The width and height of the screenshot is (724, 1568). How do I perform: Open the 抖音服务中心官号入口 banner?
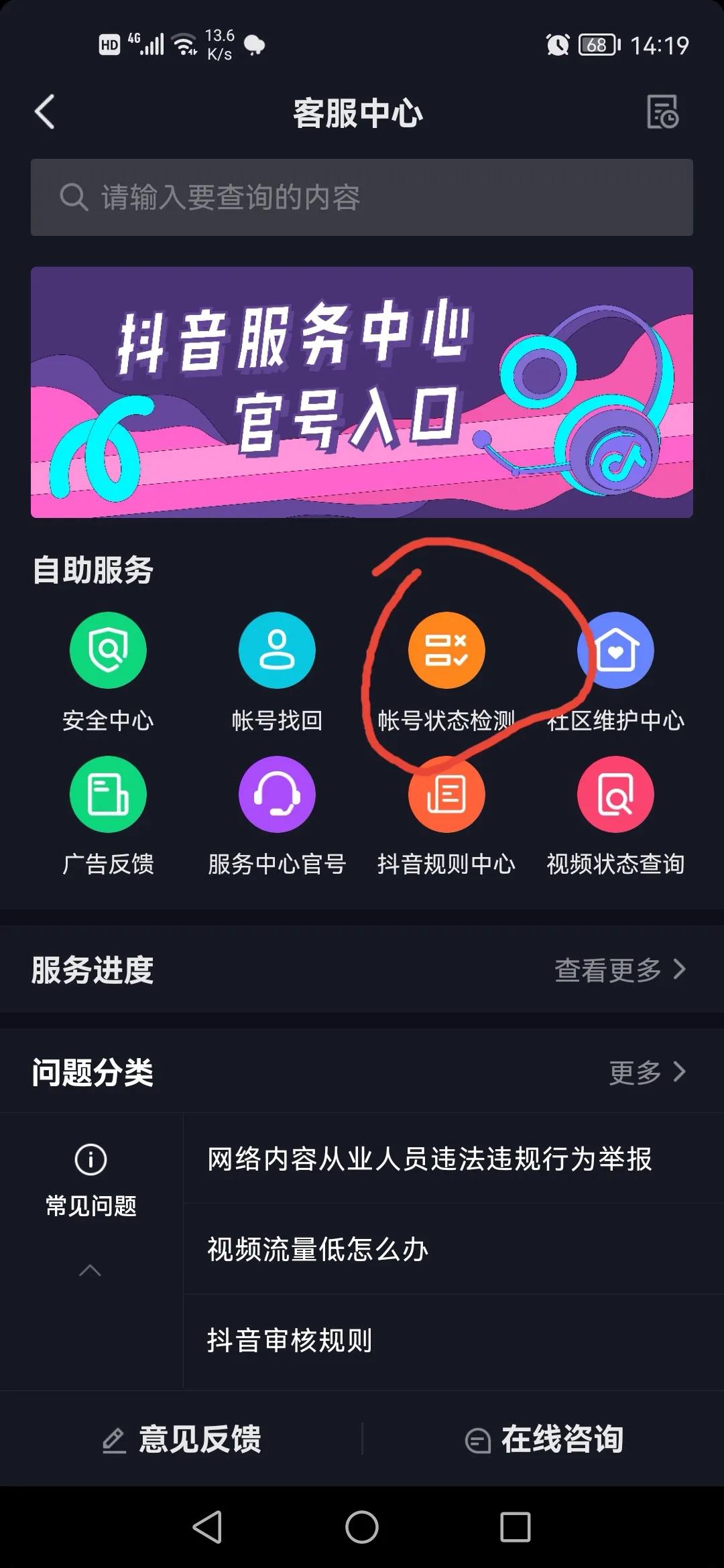(x=362, y=392)
